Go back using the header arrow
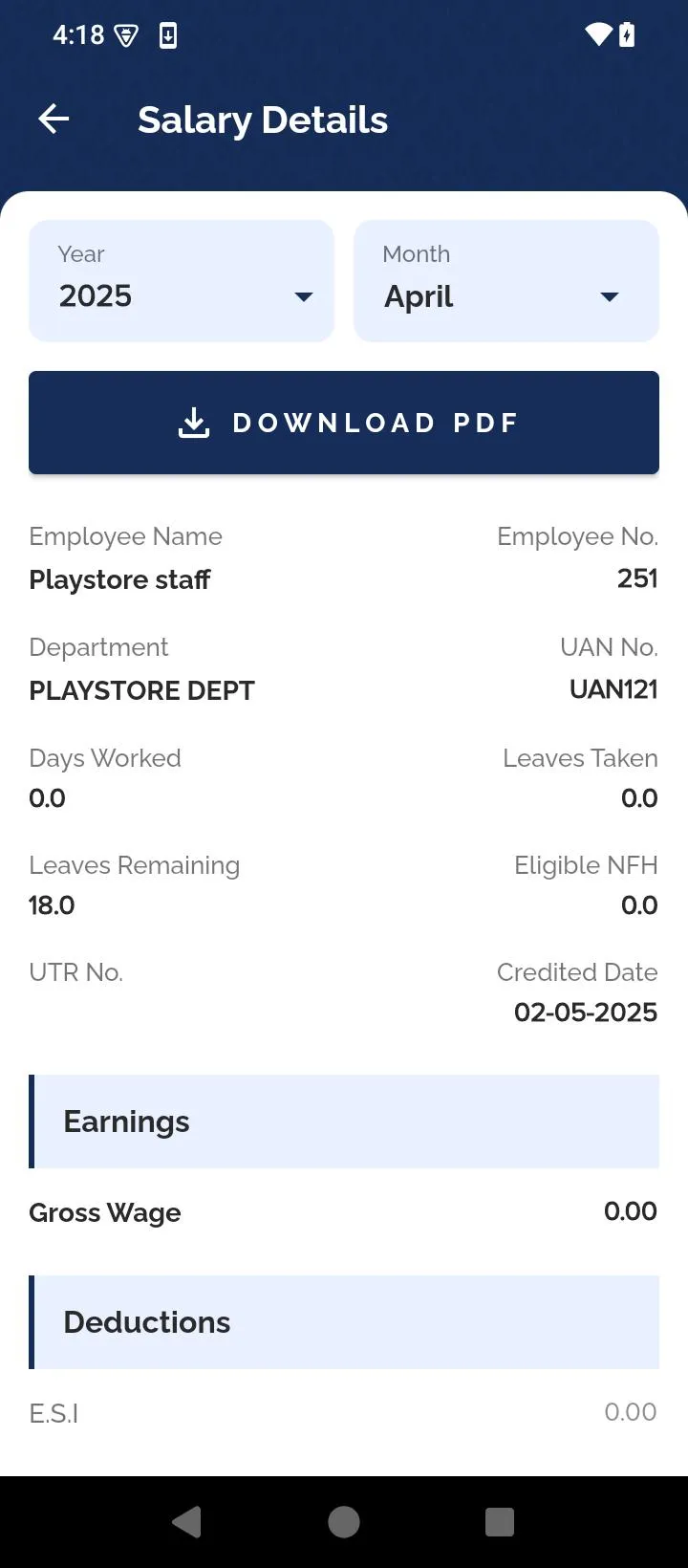The height and width of the screenshot is (1568, 688). click(54, 120)
